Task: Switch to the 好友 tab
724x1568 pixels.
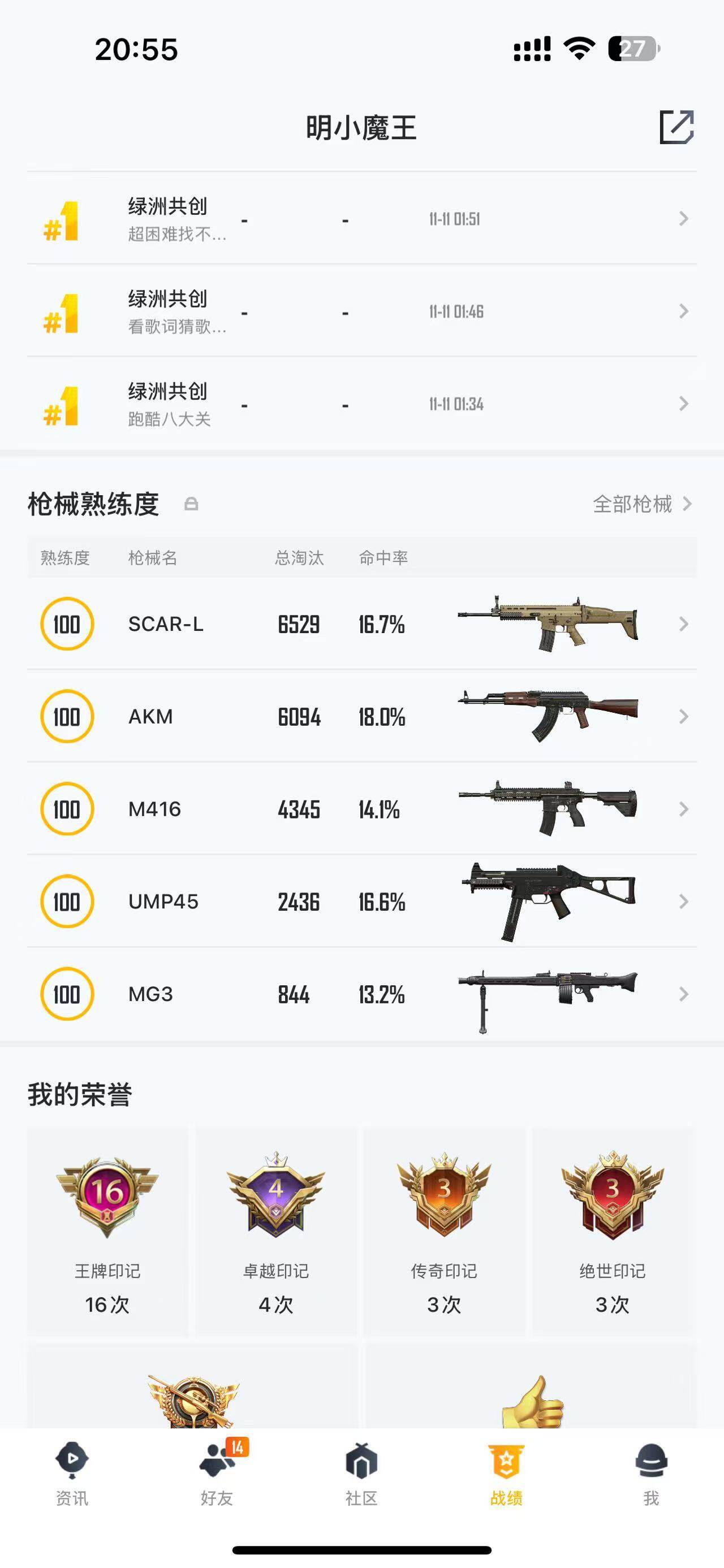Action: tap(217, 1474)
